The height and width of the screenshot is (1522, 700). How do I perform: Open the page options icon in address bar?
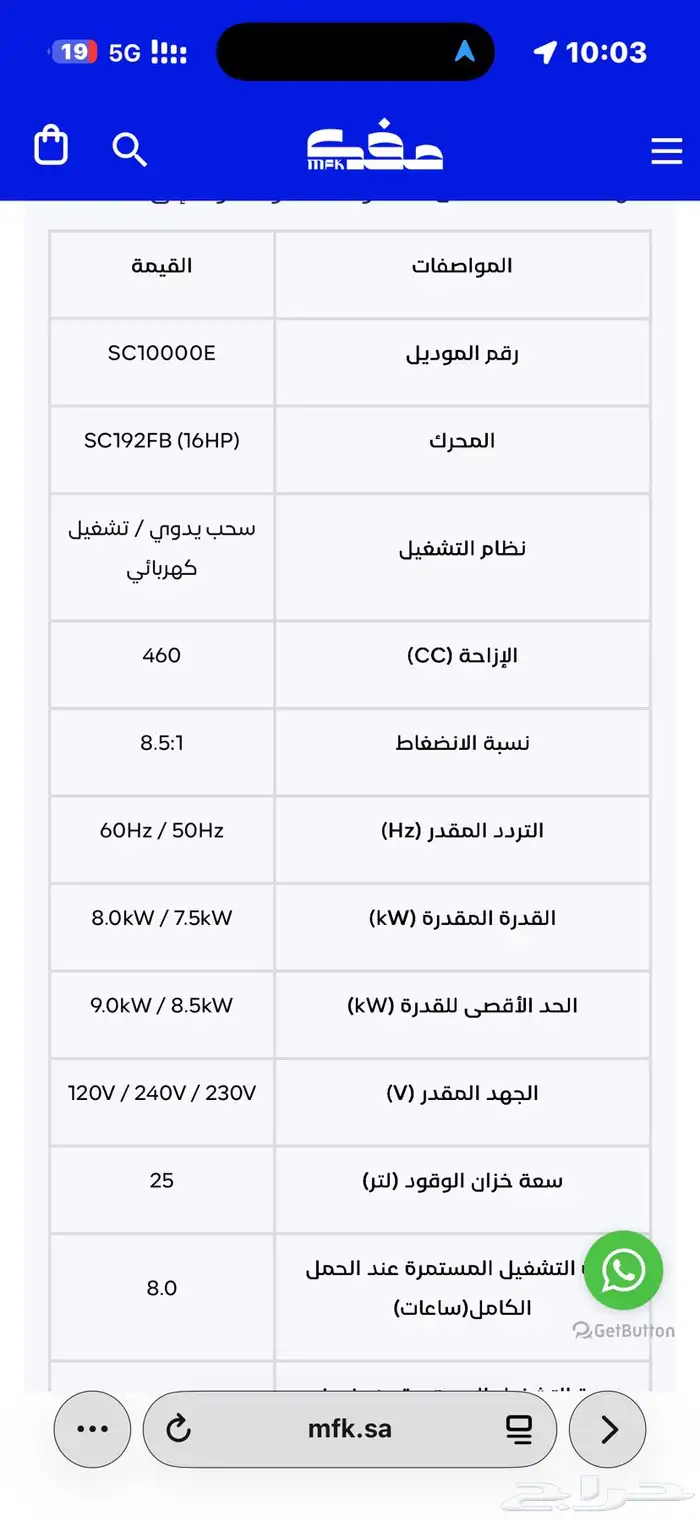coord(518,1429)
